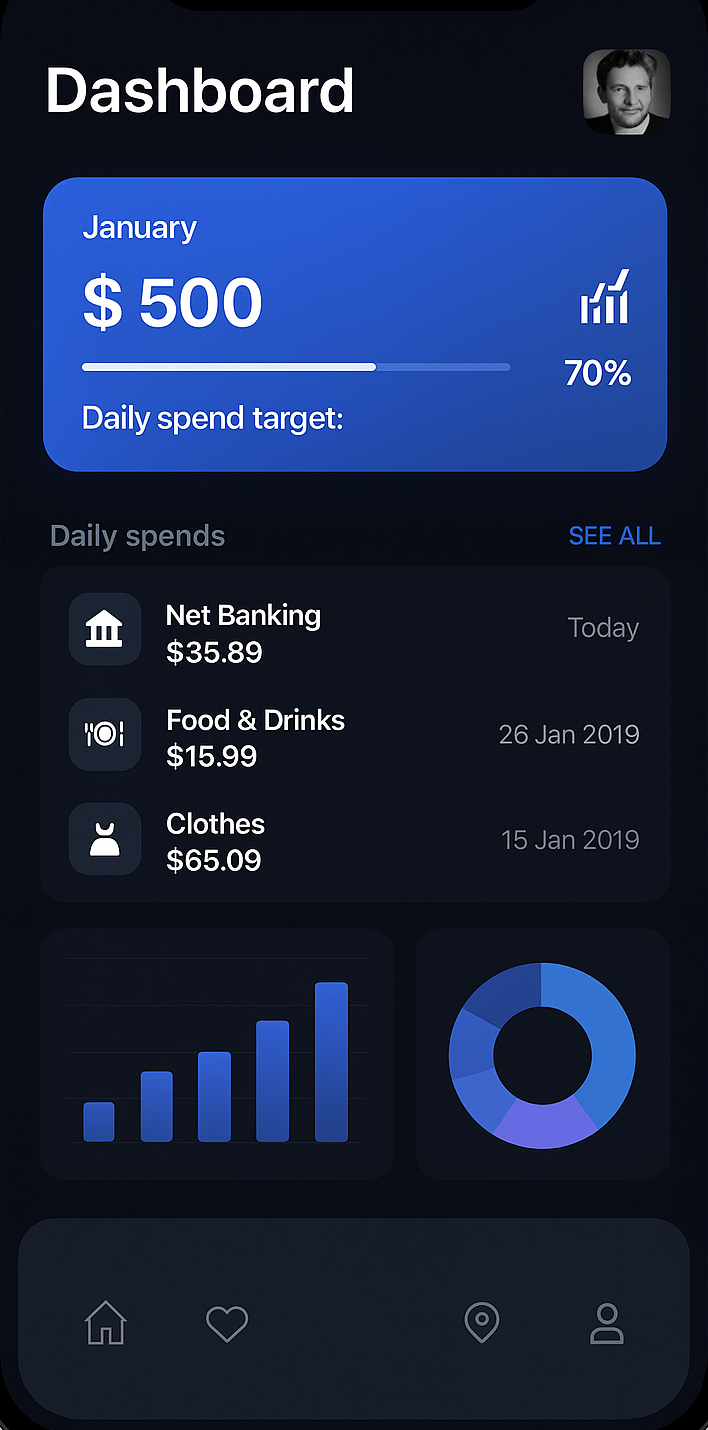Open the donut chart card
The image size is (708, 1430).
542,1054
